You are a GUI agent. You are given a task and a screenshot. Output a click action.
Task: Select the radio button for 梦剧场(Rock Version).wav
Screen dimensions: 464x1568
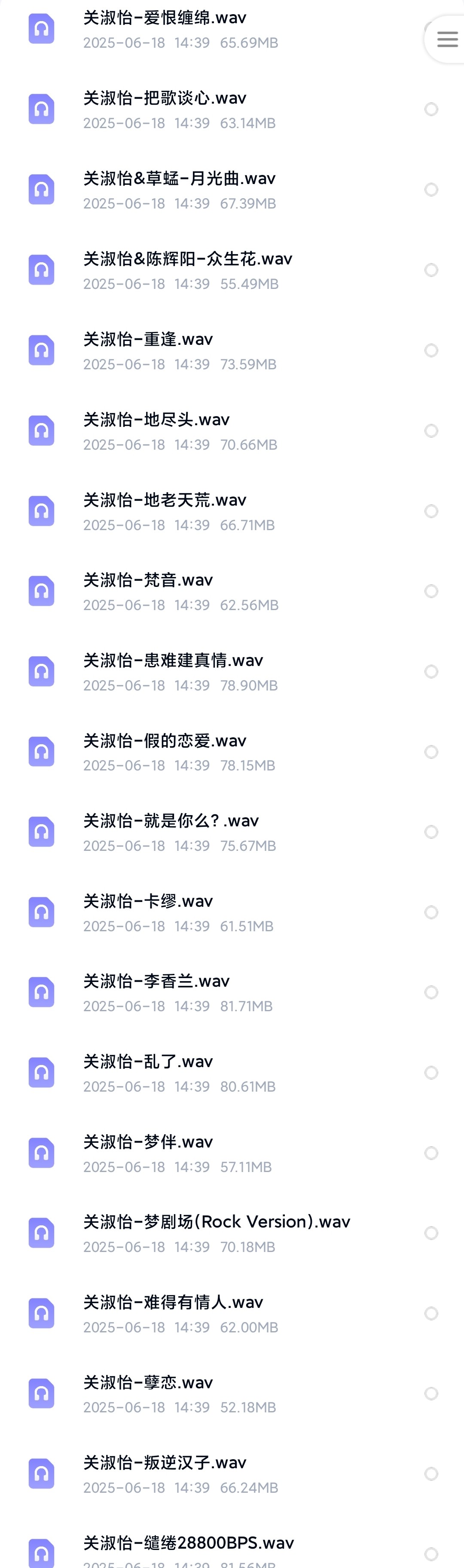(431, 1233)
